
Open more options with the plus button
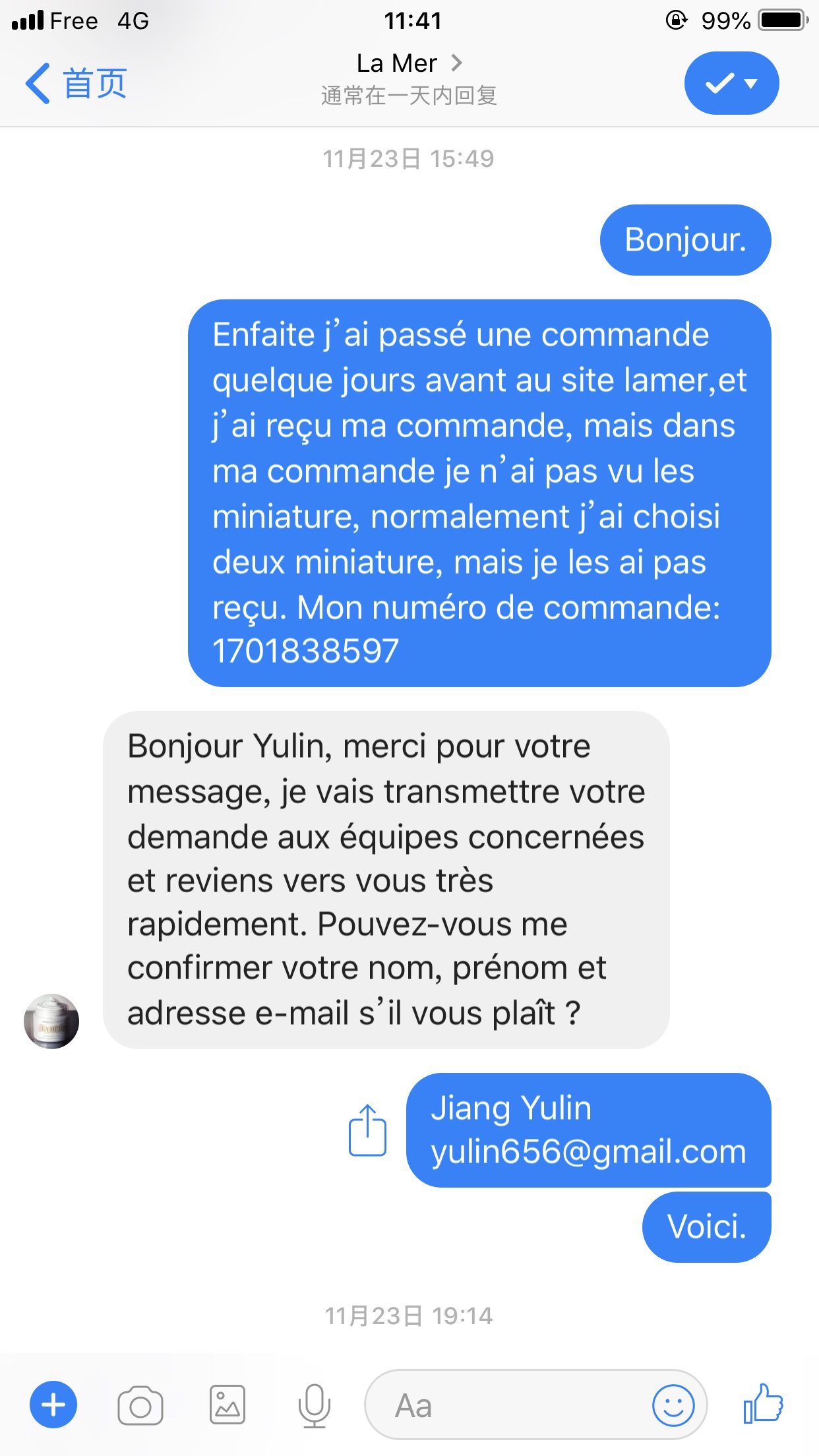click(53, 1405)
